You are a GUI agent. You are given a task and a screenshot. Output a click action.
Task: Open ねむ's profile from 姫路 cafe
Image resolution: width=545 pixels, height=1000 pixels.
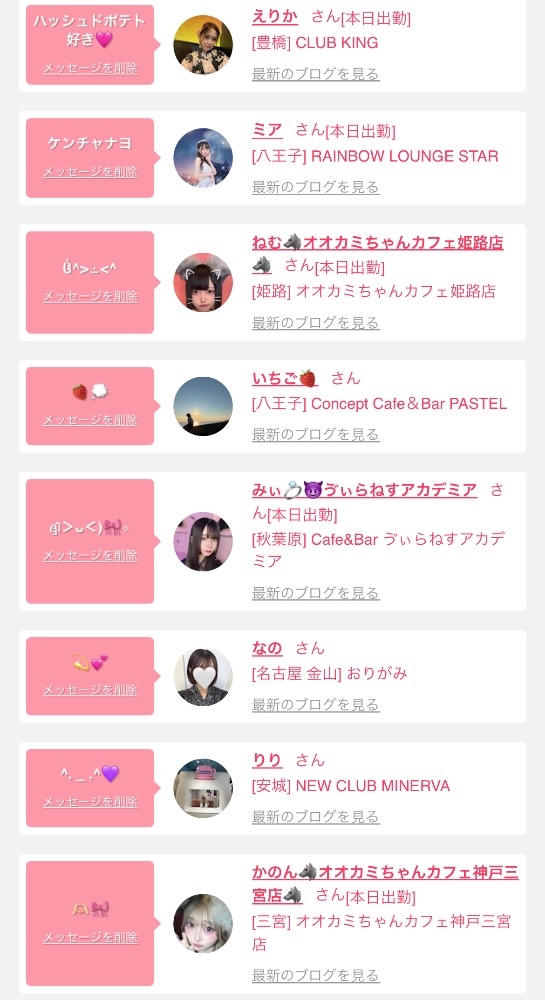coord(377,243)
